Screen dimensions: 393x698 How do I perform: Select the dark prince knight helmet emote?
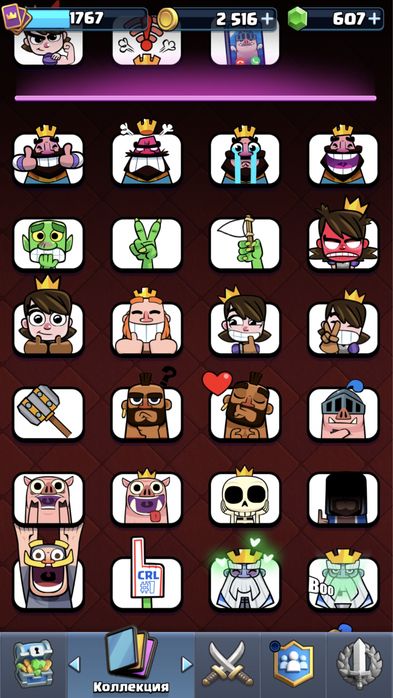[343, 411]
